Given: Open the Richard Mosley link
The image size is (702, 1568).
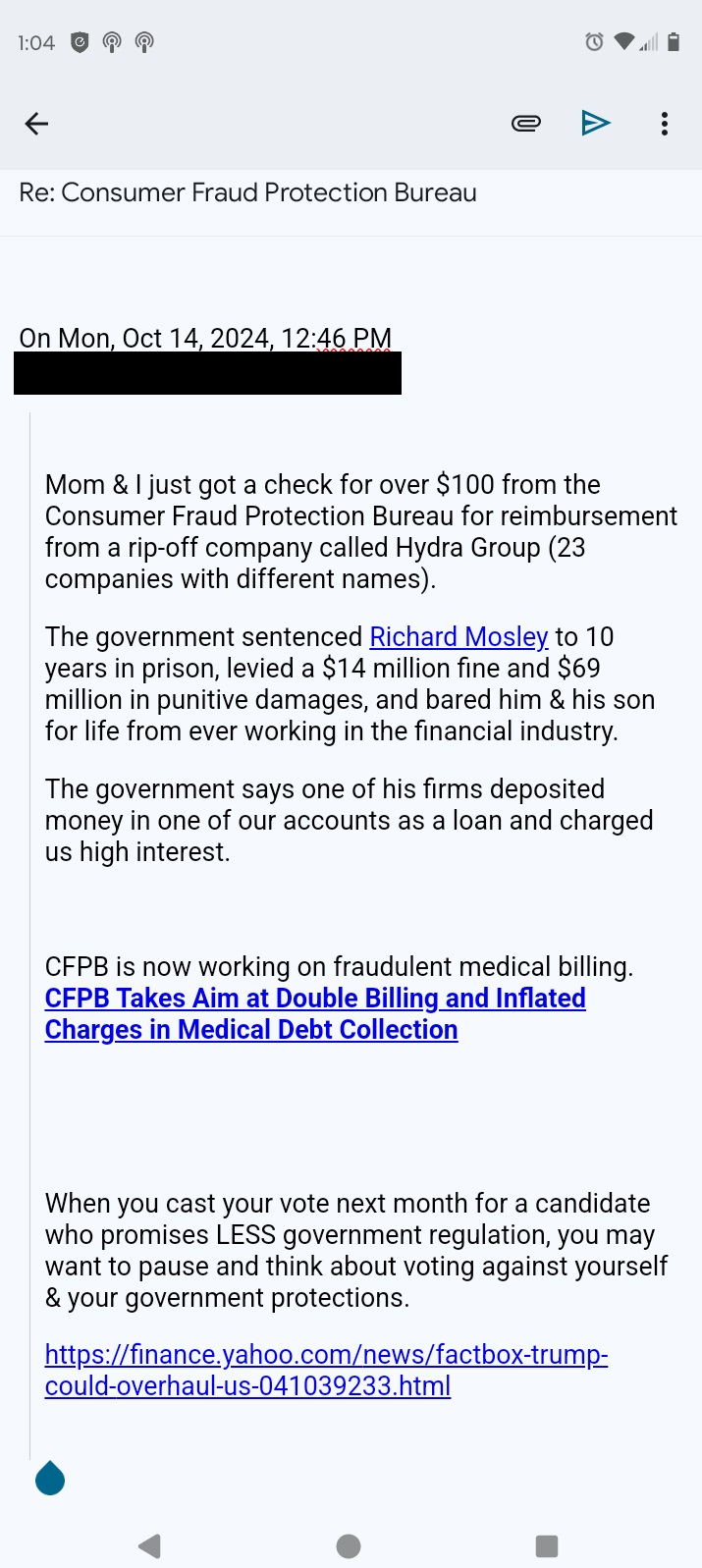Looking at the screenshot, I should pyautogui.click(x=459, y=637).
